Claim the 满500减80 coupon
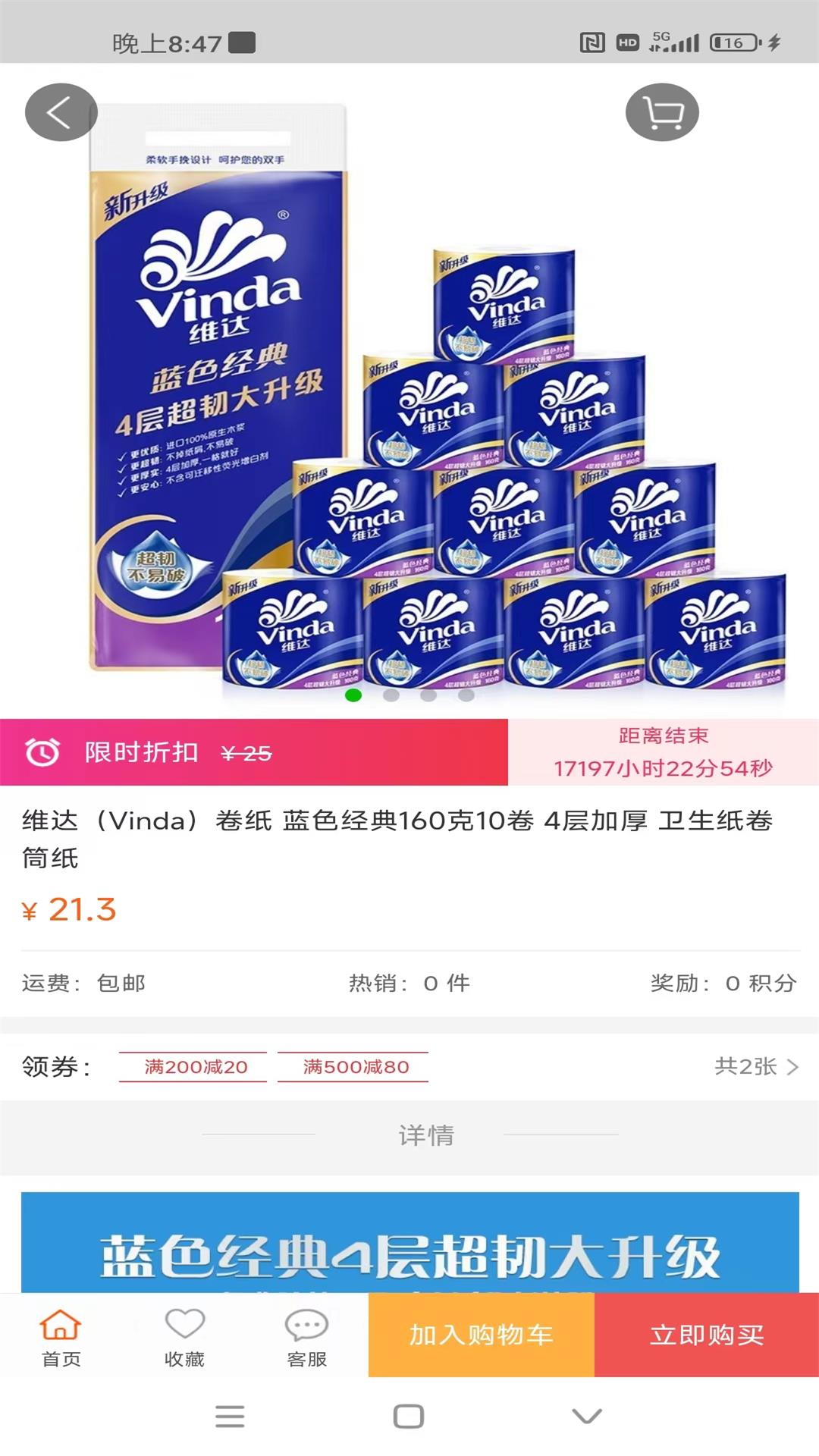 (355, 1067)
